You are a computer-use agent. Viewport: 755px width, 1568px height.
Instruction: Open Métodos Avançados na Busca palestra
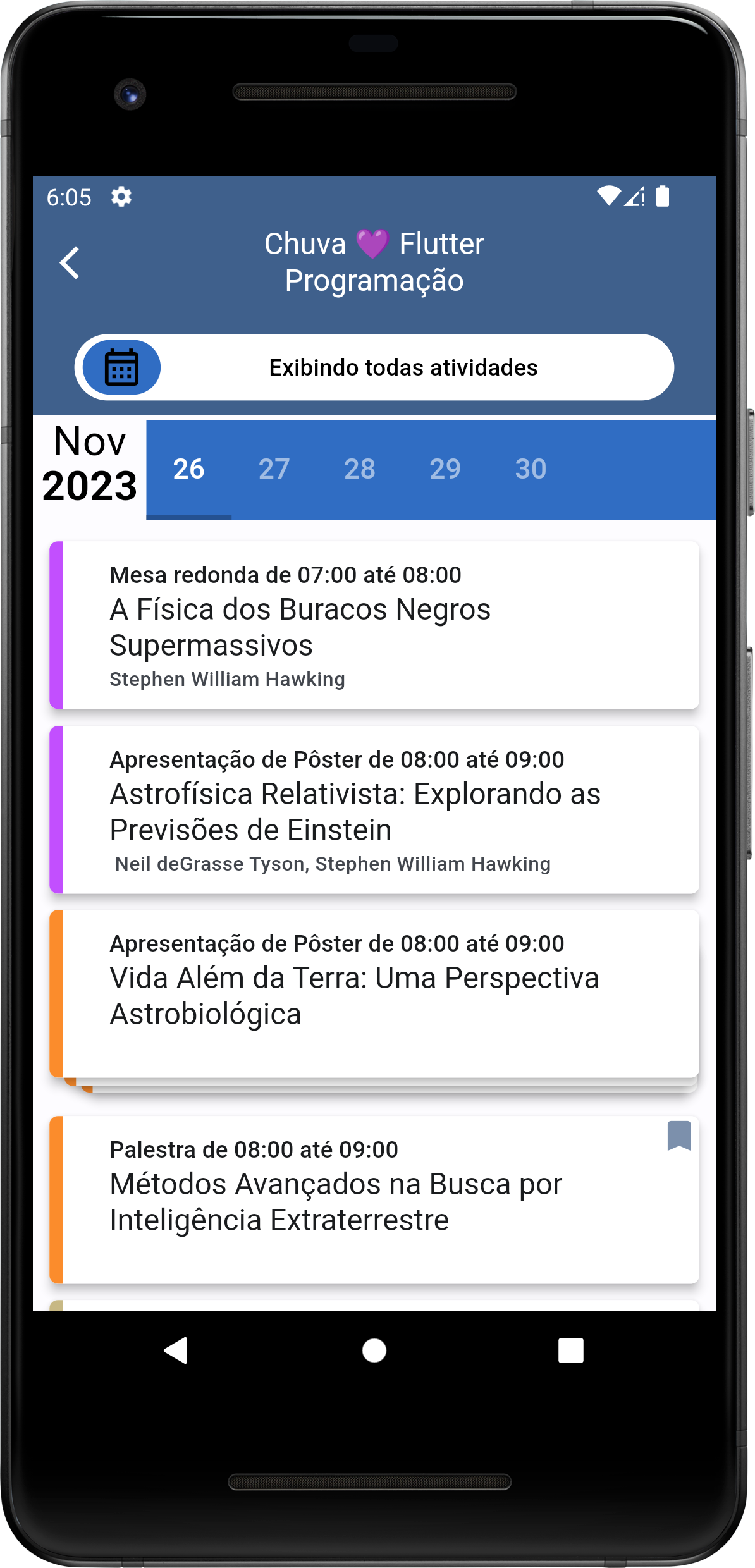[x=374, y=1200]
